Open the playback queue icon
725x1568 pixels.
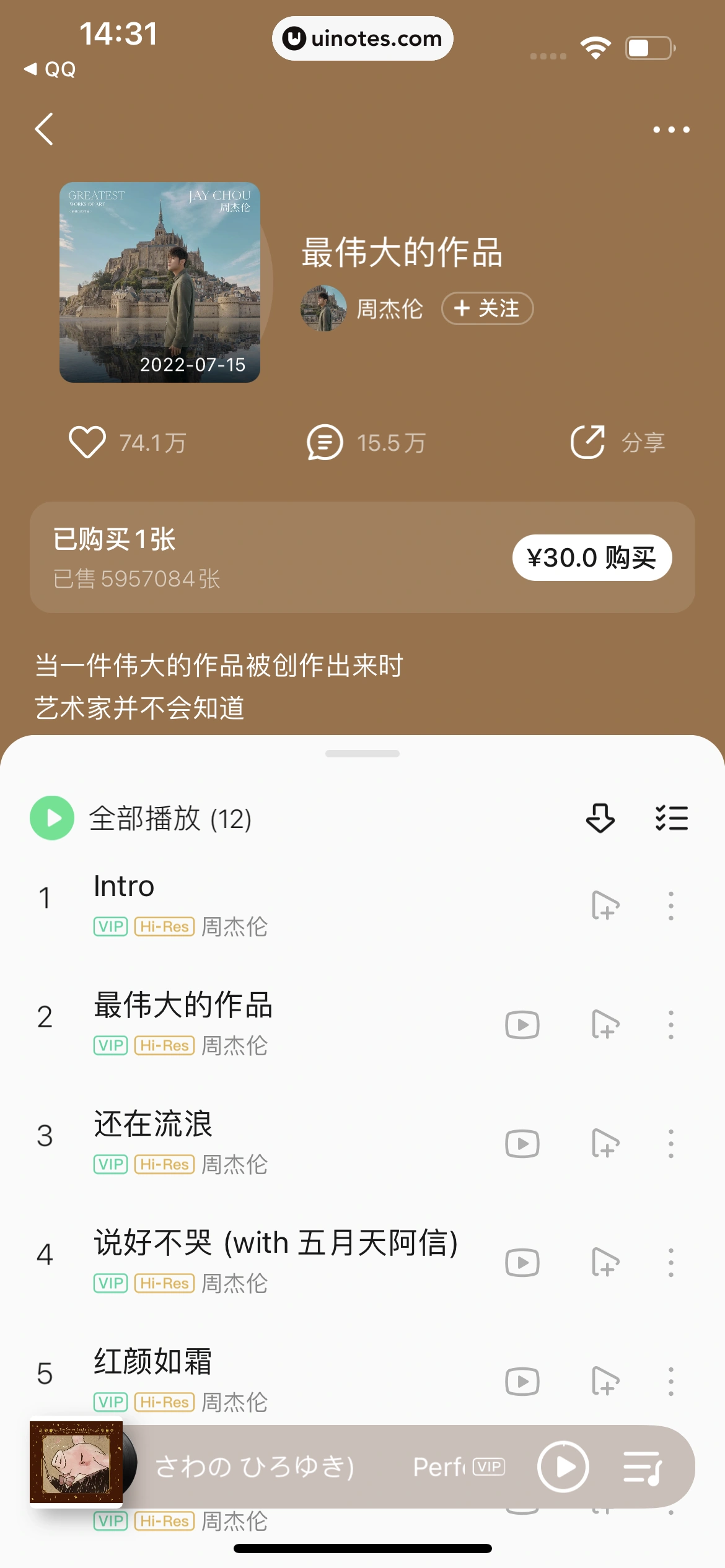644,1468
